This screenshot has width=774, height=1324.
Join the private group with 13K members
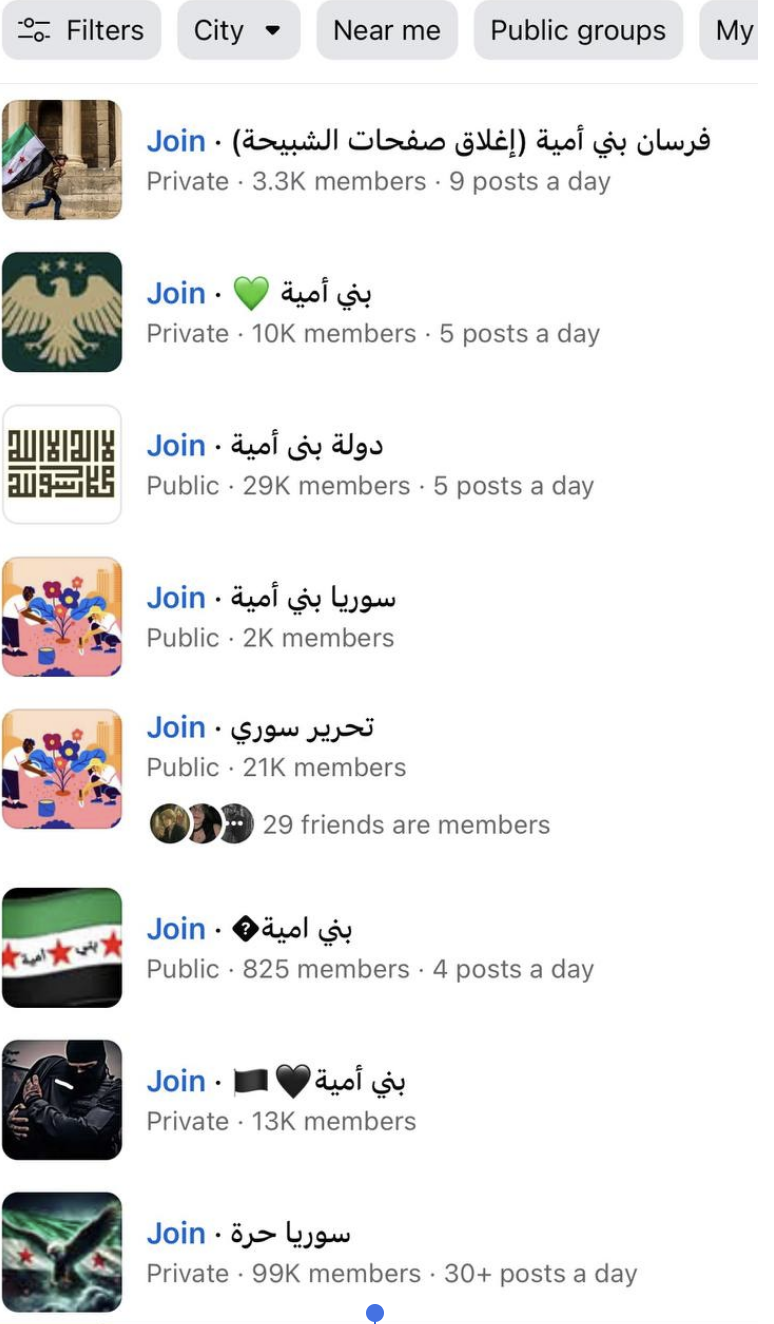tap(176, 1081)
